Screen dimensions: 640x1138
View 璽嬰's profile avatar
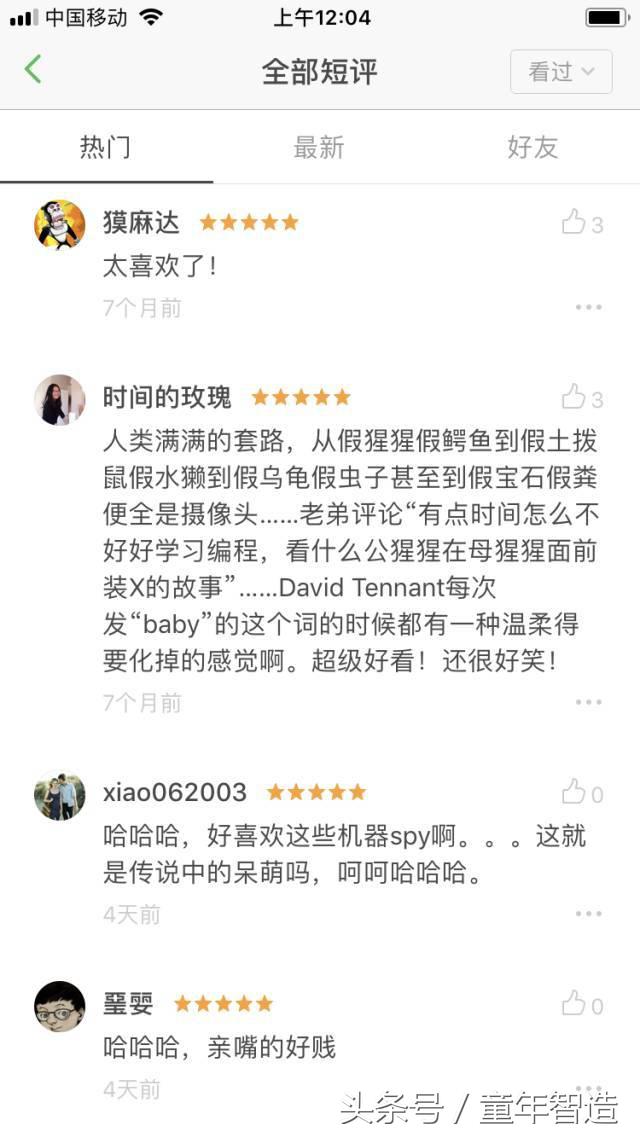coord(60,1006)
